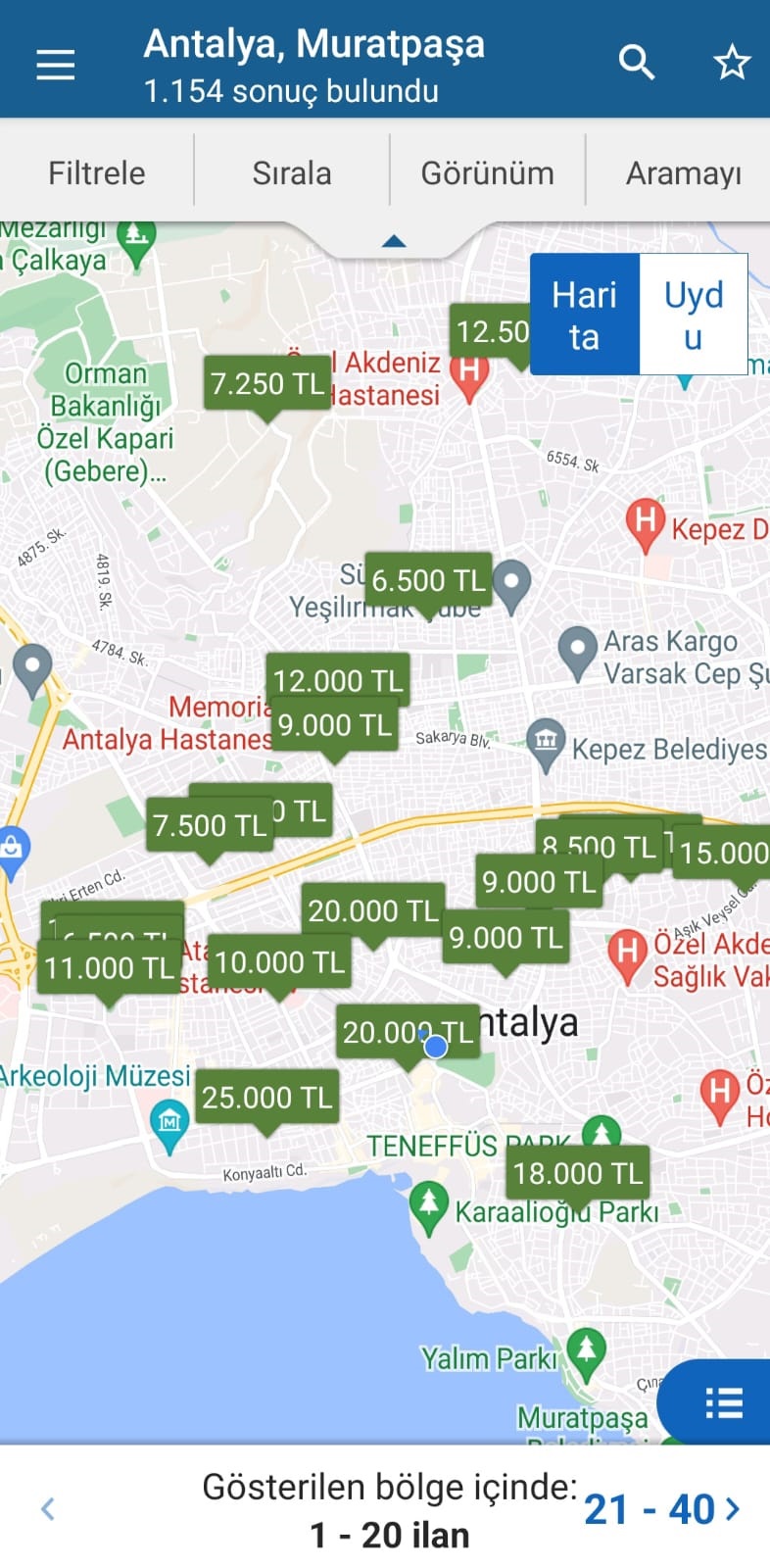Image resolution: width=770 pixels, height=1568 pixels.
Task: Open the 7.250 TL listing marker
Action: 266,384
